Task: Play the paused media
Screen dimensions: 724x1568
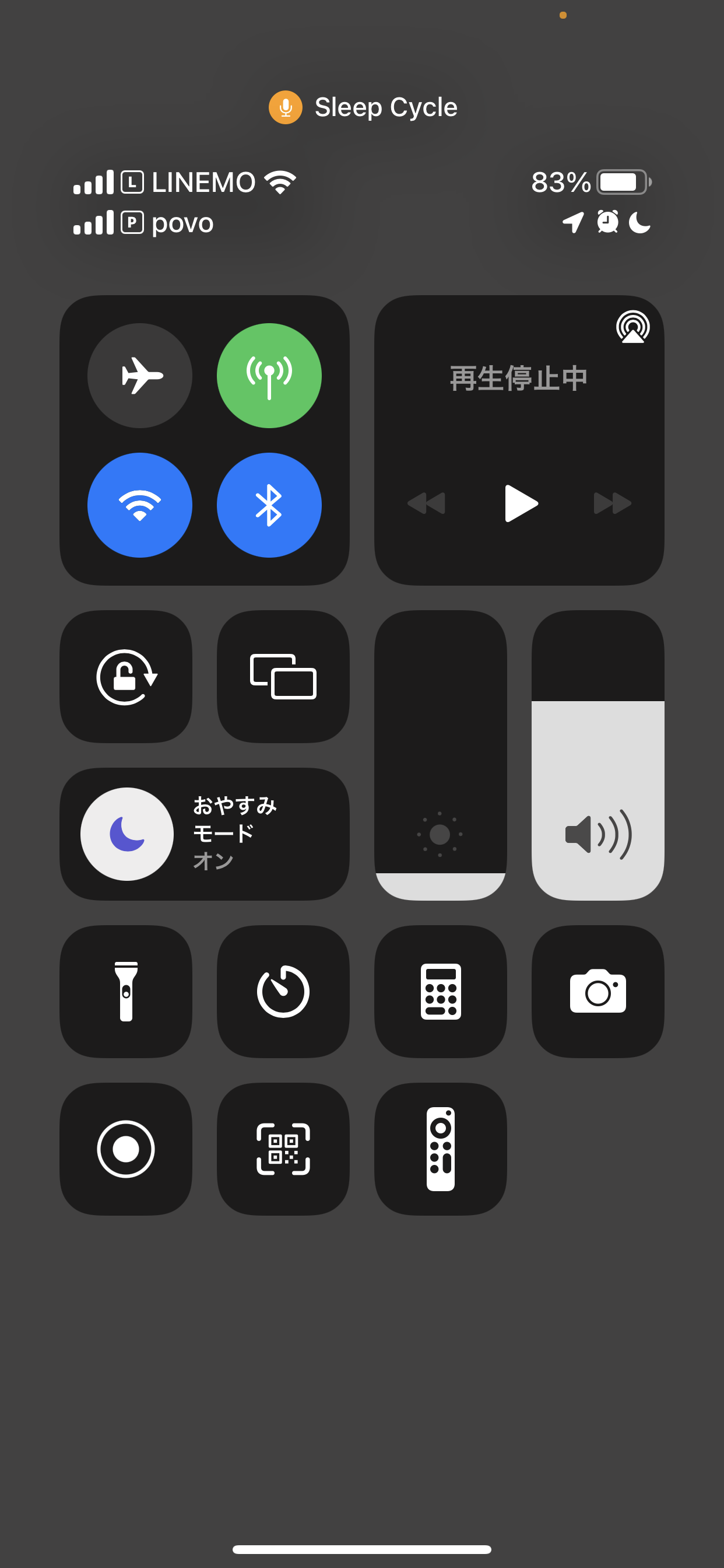Action: tap(521, 503)
